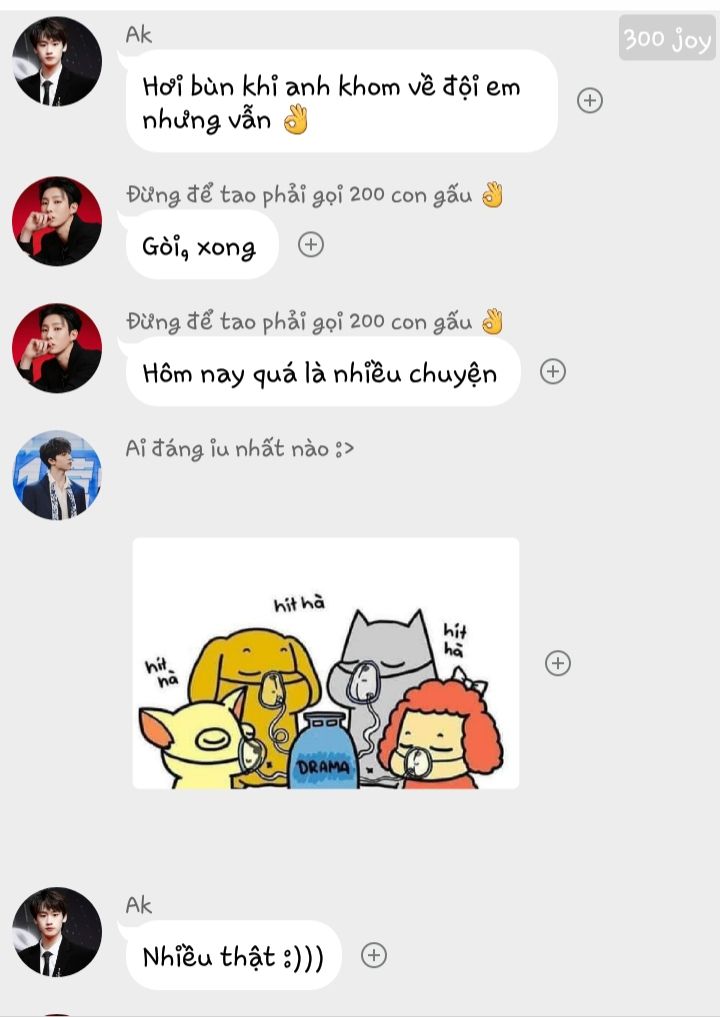Viewport: 720px width, 1017px height.
Task: Tap plus icon beside "Hôm nay quá là nhiều chuyện"
Action: click(553, 371)
